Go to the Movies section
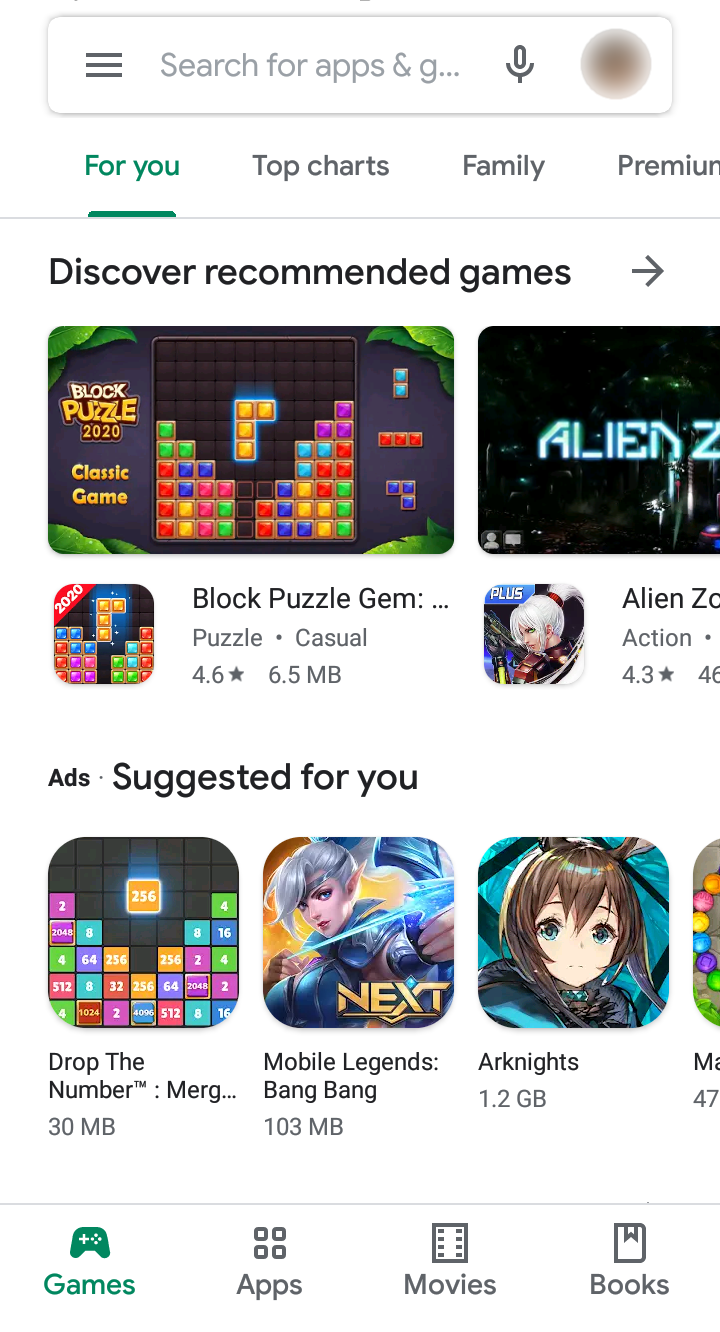The width and height of the screenshot is (720, 1332). [450, 1263]
